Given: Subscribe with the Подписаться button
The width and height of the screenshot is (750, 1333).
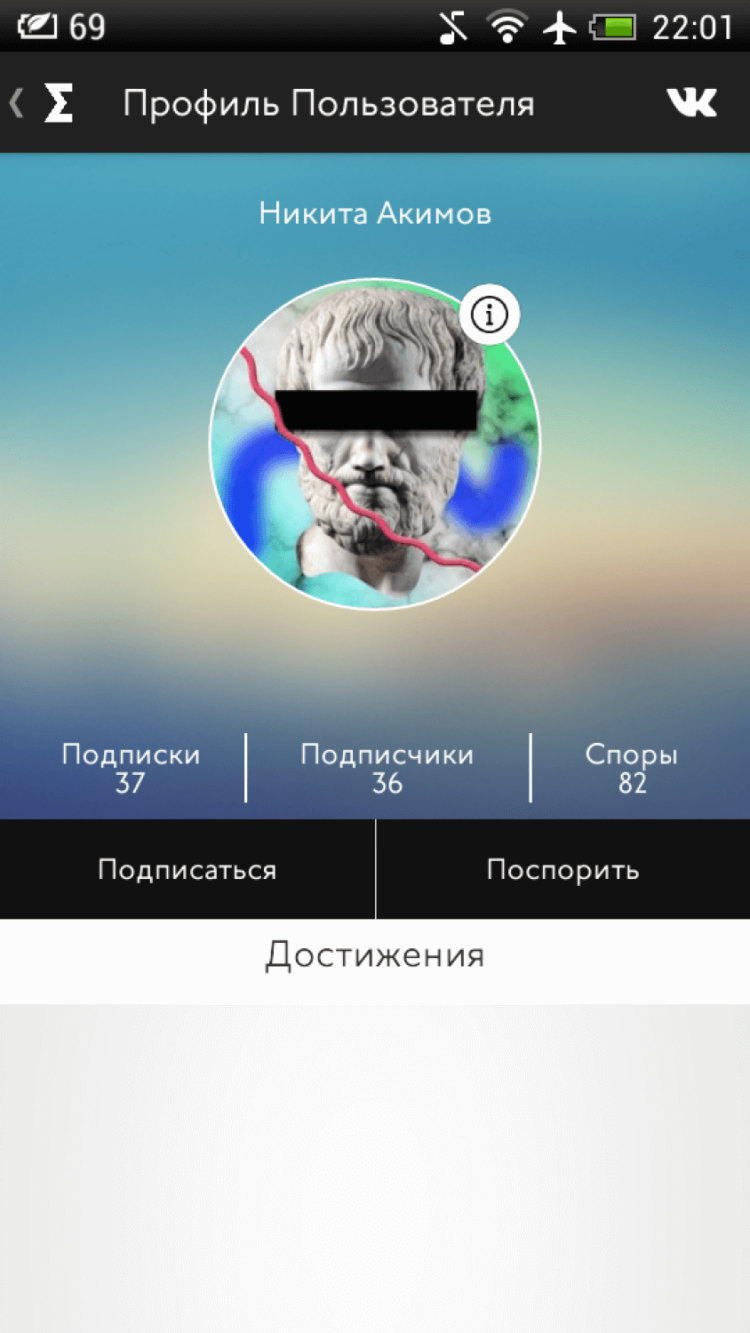Looking at the screenshot, I should click(x=187, y=869).
